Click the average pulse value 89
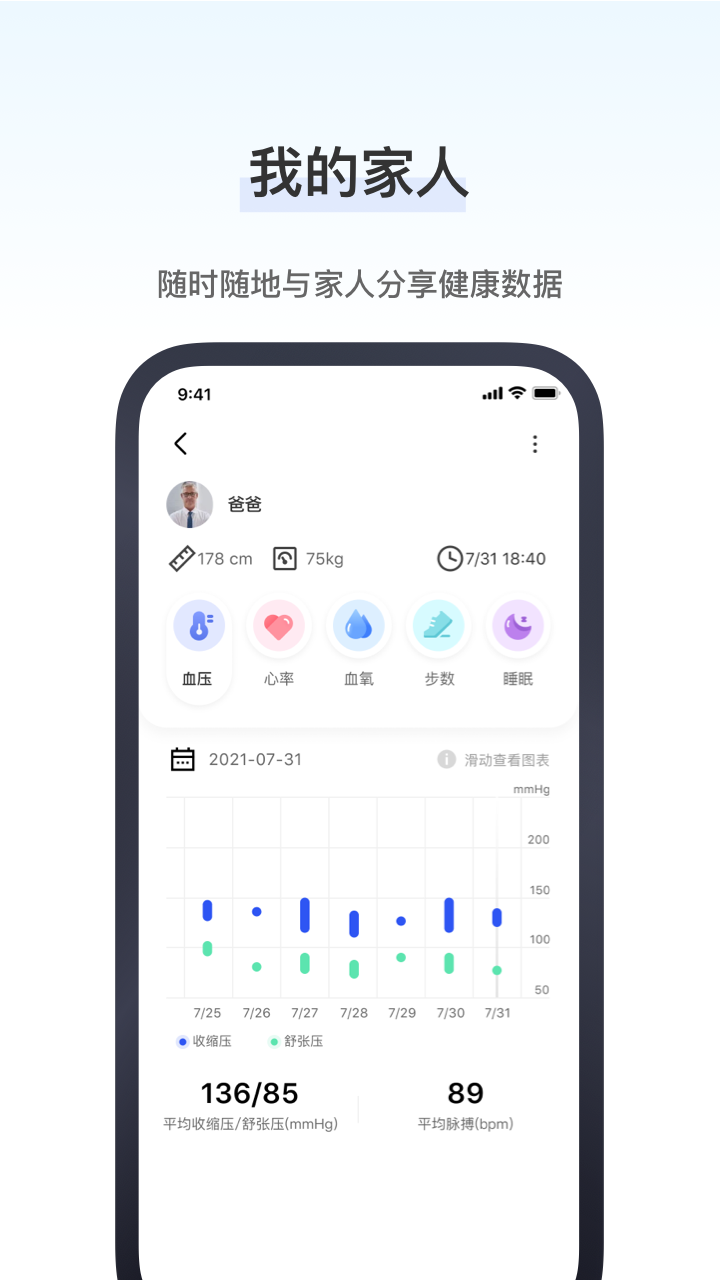The width and height of the screenshot is (720, 1280). point(466,1094)
